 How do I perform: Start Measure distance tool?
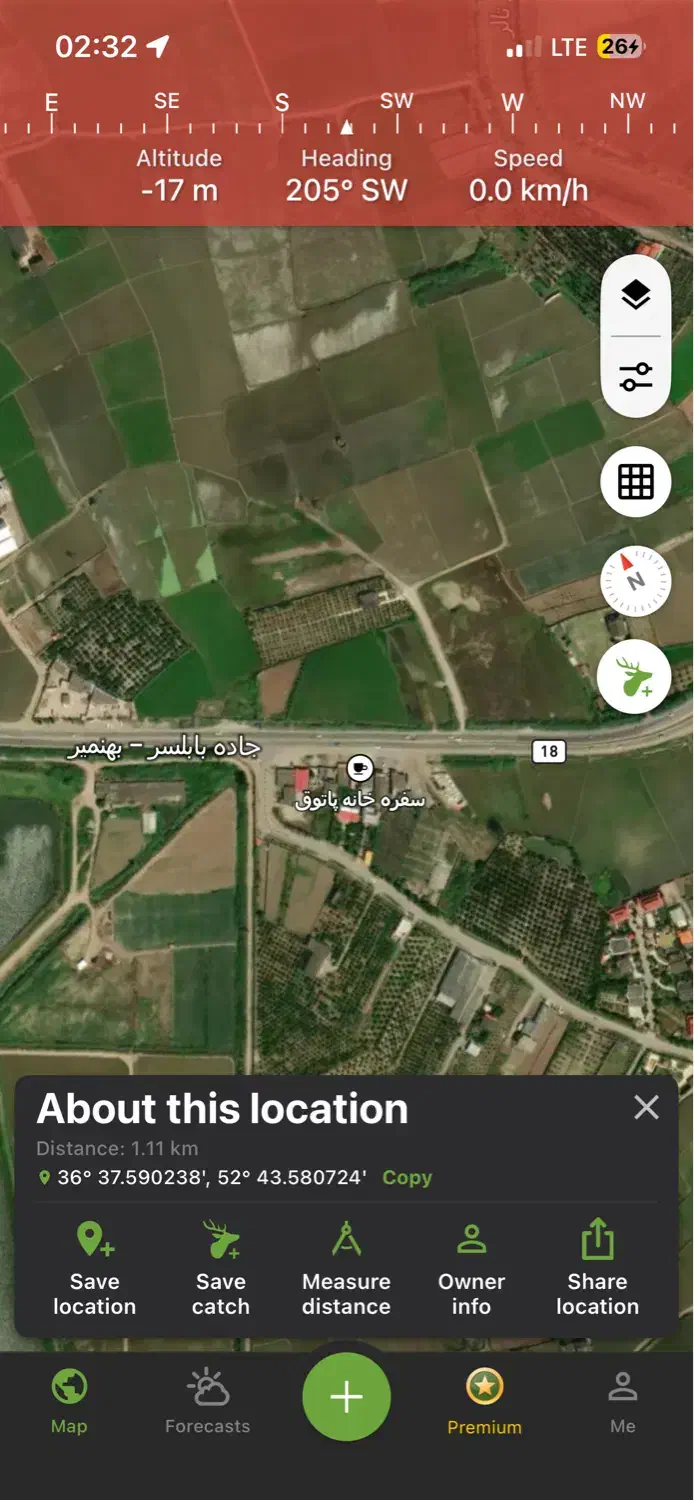[346, 1269]
